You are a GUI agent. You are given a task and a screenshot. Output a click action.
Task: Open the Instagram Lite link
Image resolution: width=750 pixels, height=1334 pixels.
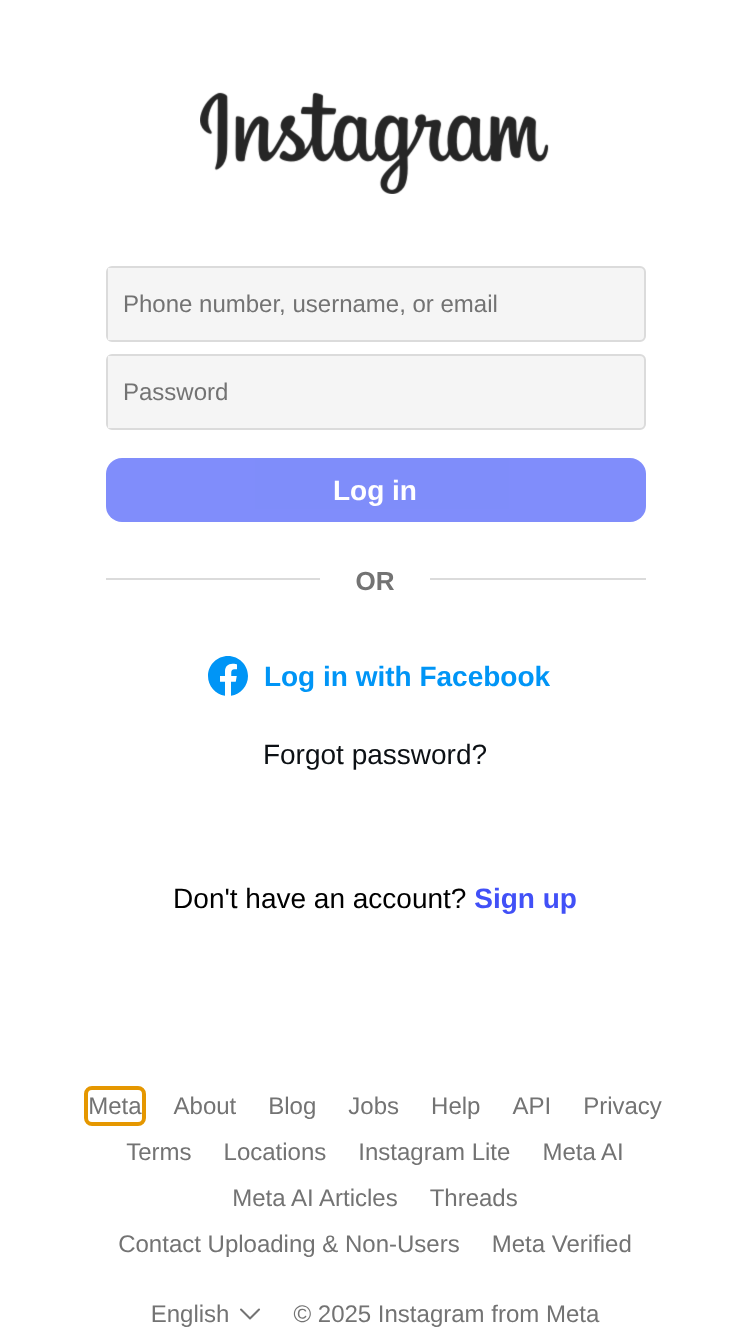pyautogui.click(x=434, y=1152)
